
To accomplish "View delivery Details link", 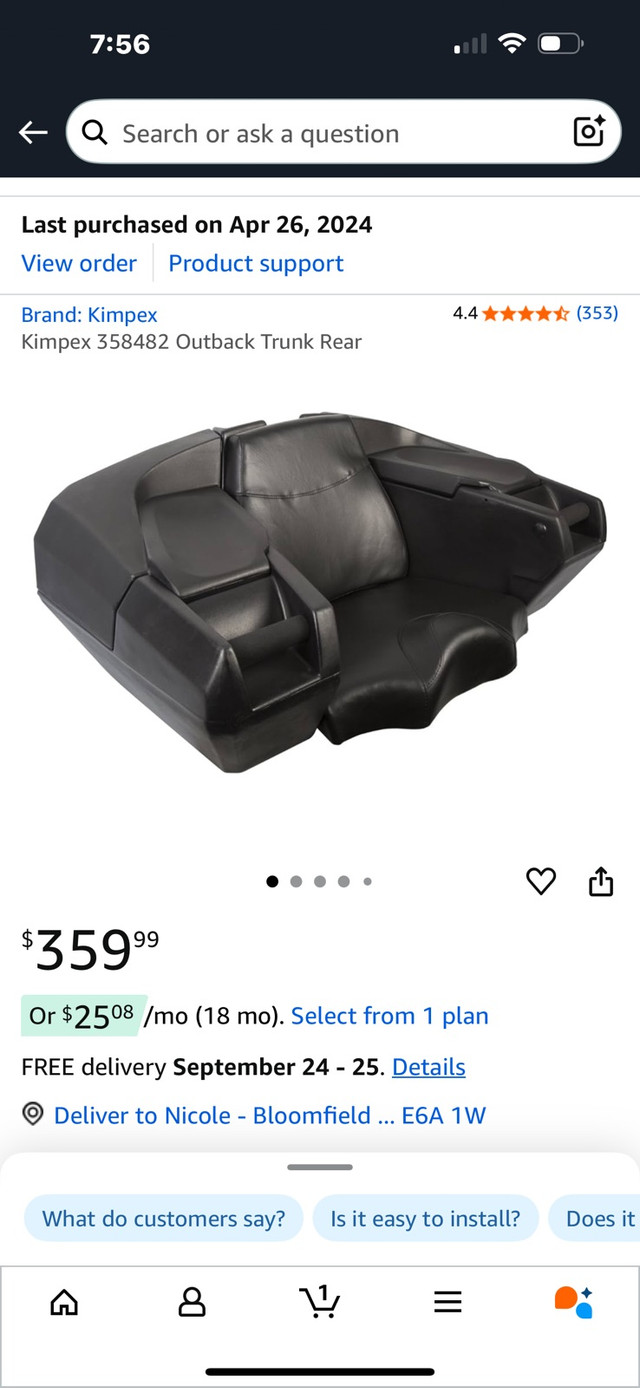I will click(428, 1067).
